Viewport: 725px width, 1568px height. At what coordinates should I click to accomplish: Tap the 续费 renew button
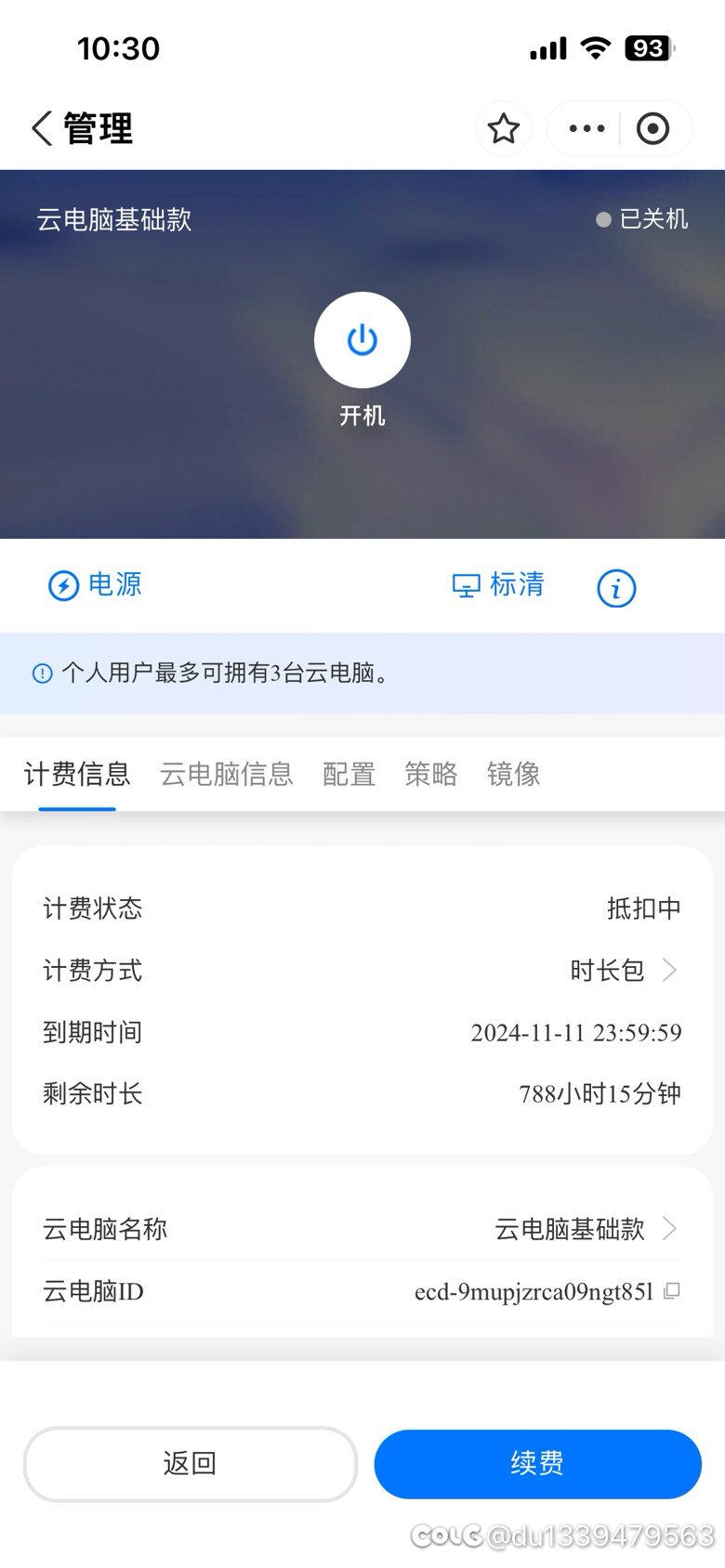click(x=537, y=1464)
